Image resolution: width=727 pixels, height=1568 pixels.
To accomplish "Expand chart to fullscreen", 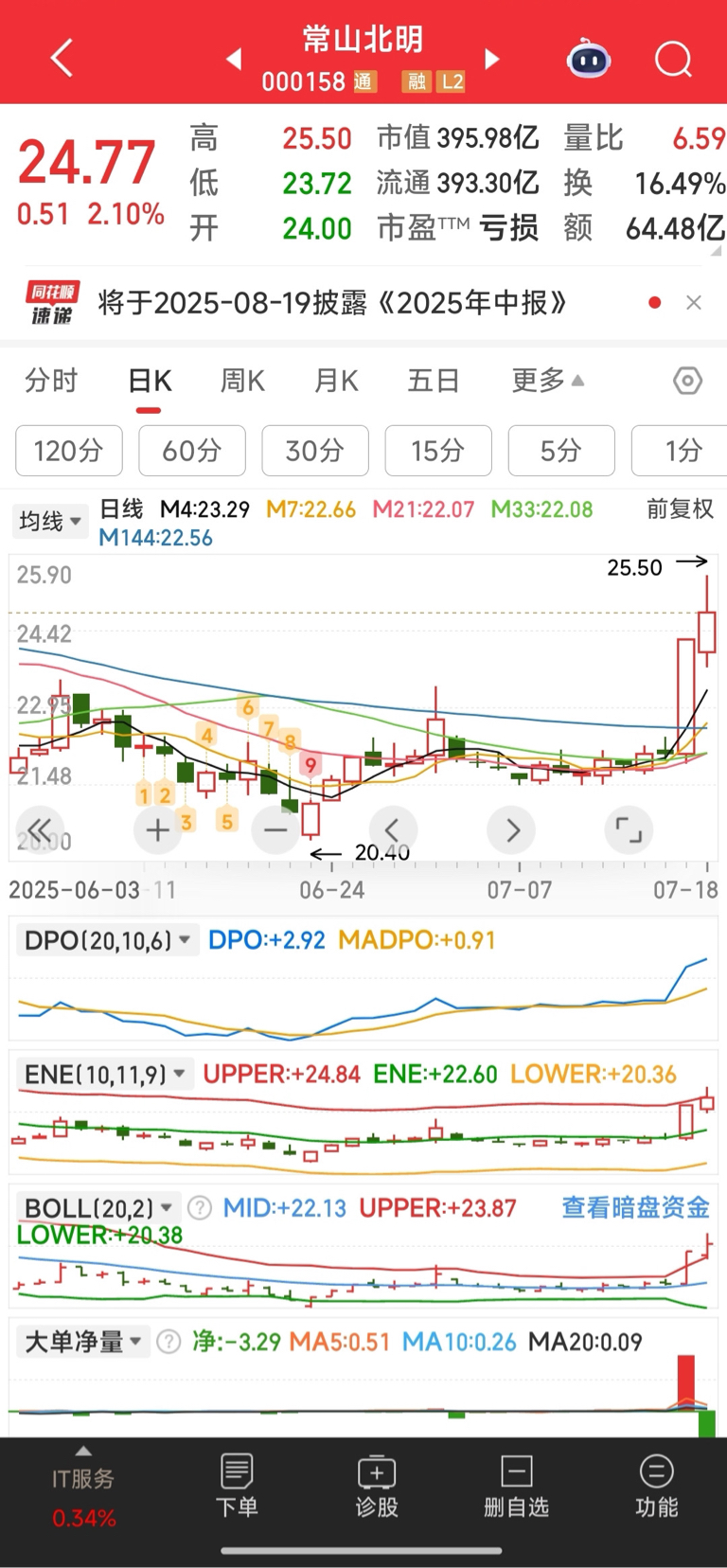I will (628, 830).
